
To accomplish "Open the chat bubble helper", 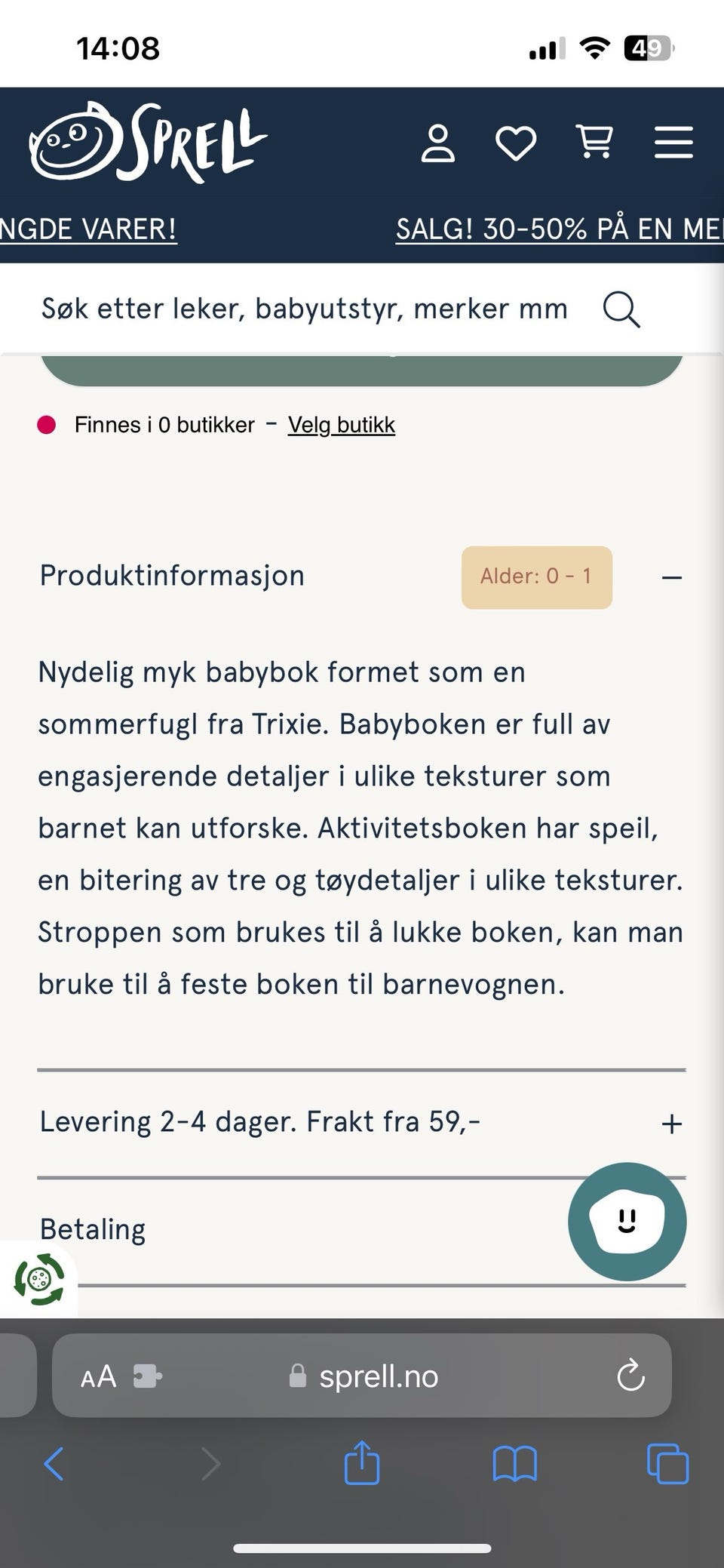I will pyautogui.click(x=627, y=1222).
